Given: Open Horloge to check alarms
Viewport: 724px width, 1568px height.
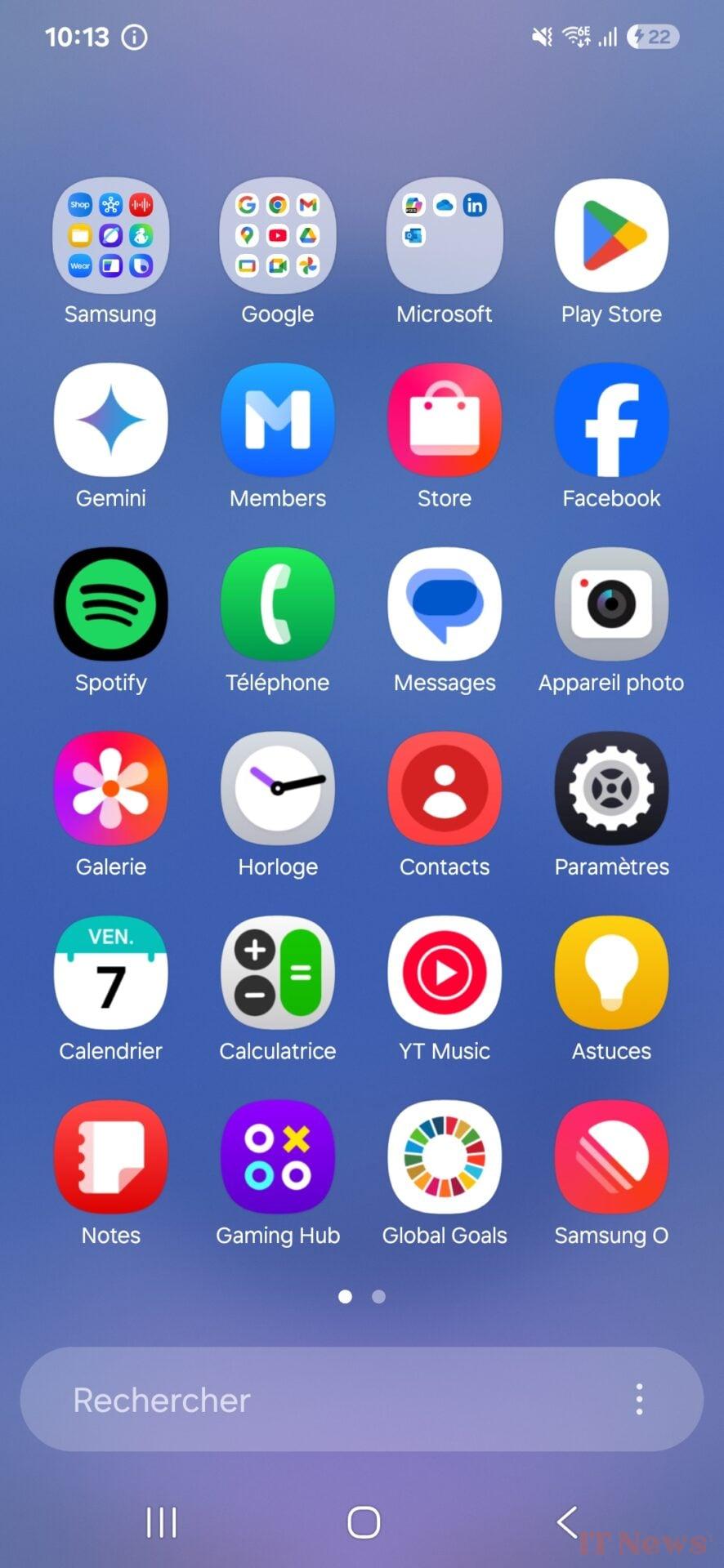Looking at the screenshot, I should [x=278, y=788].
